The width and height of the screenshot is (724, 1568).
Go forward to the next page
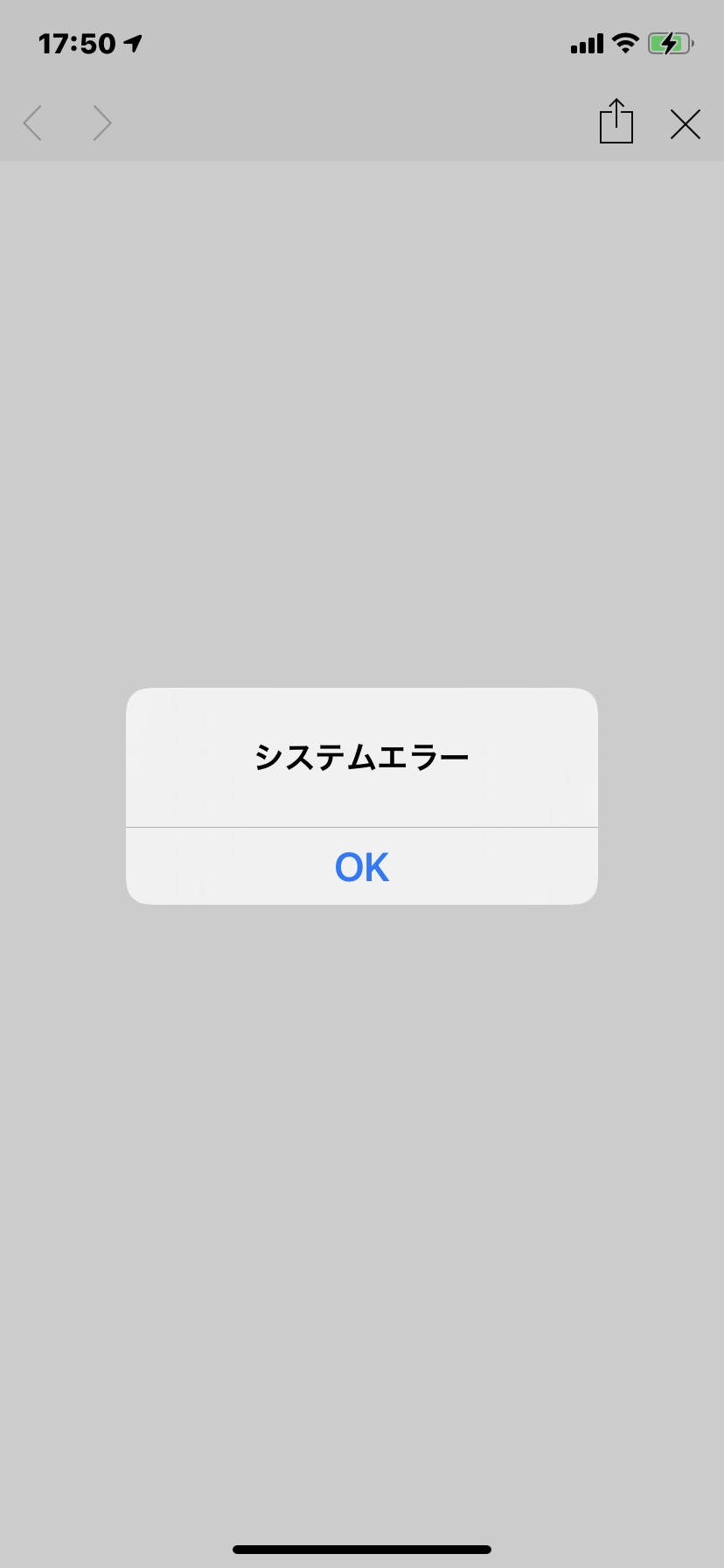[x=102, y=123]
